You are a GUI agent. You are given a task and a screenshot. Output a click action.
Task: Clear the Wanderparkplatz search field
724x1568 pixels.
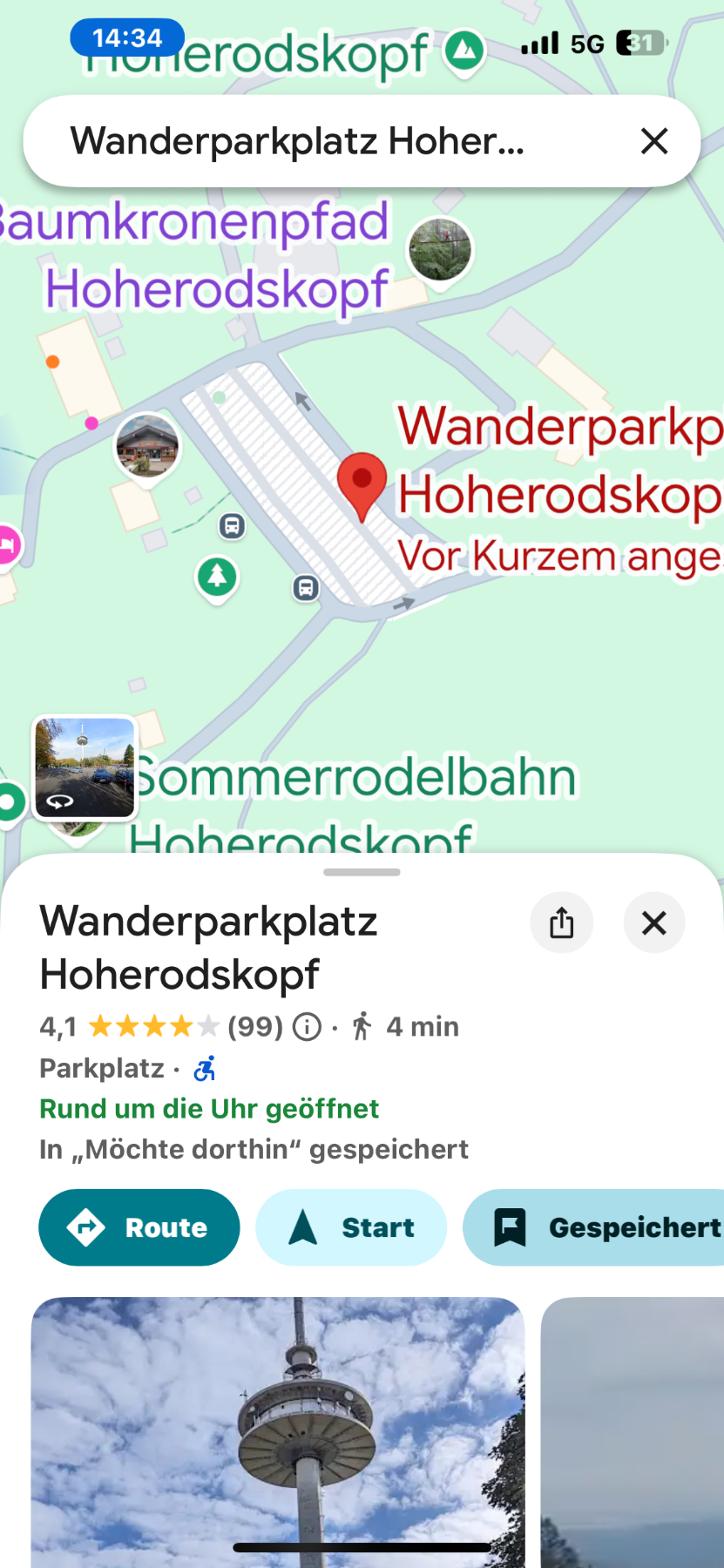click(653, 141)
